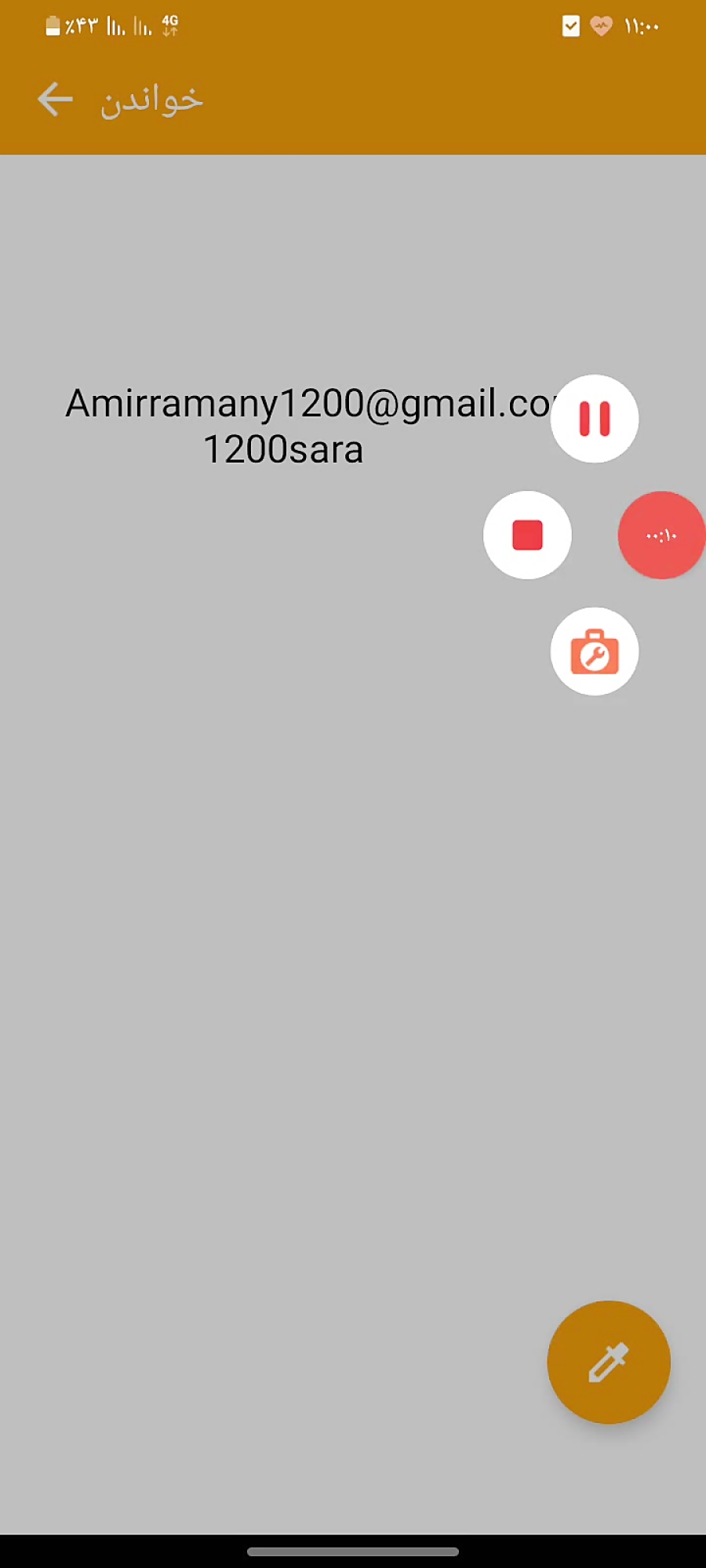
Task: Open the recorder toolbox button
Action: [594, 652]
